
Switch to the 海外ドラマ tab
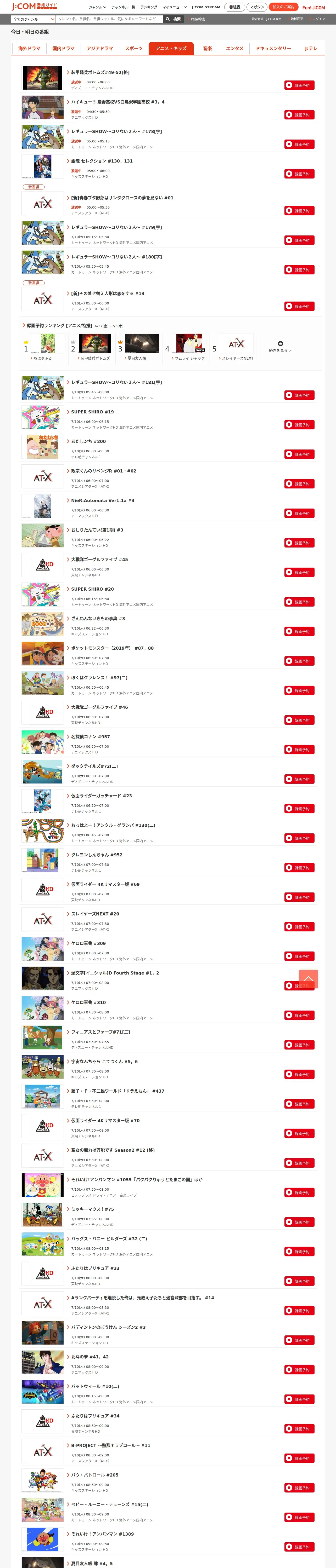click(29, 48)
